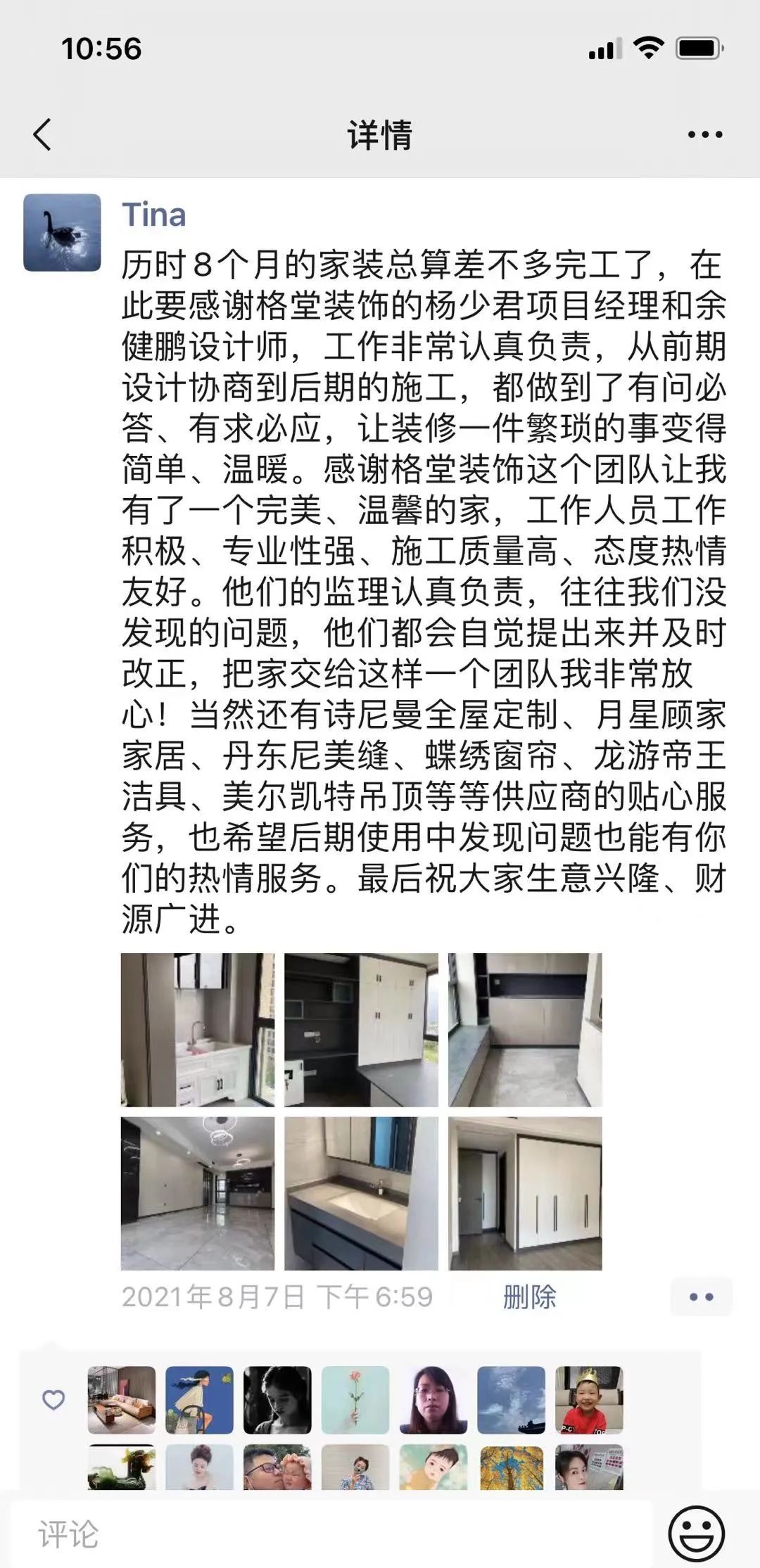
Task: View the photo of white sink cabinet
Action: 198,1030
